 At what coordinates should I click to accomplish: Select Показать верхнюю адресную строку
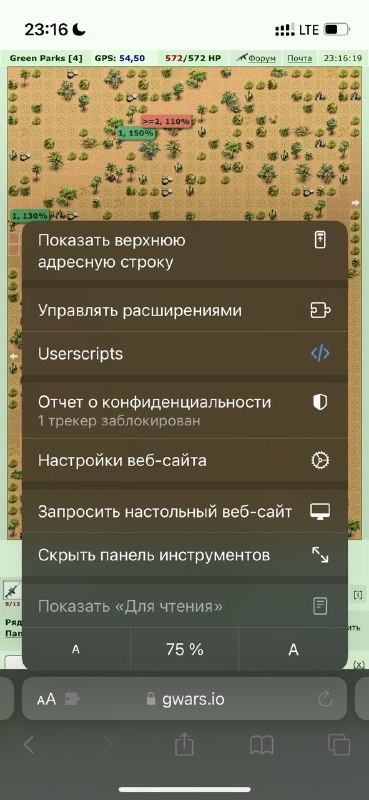tap(185, 251)
